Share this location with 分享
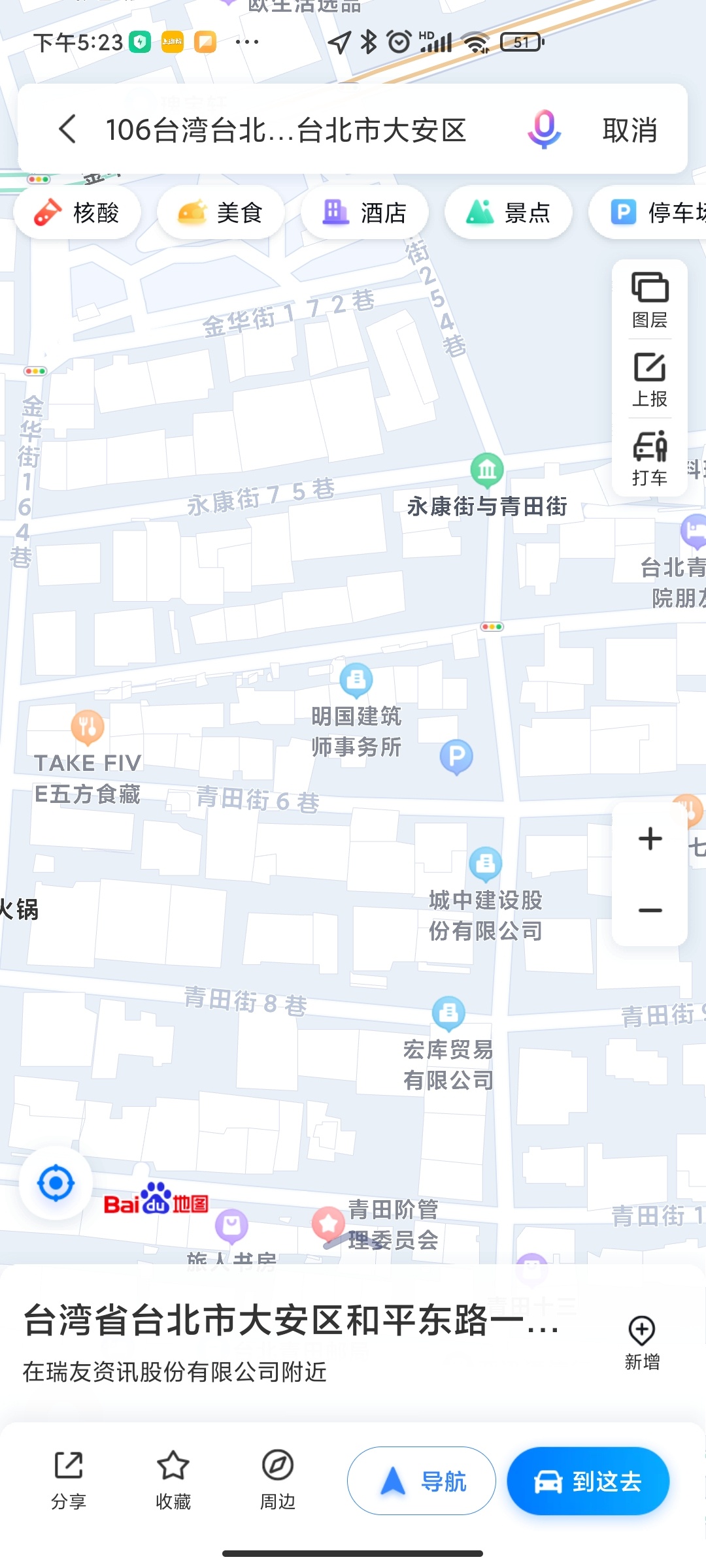The image size is (706, 1568). point(69,1480)
